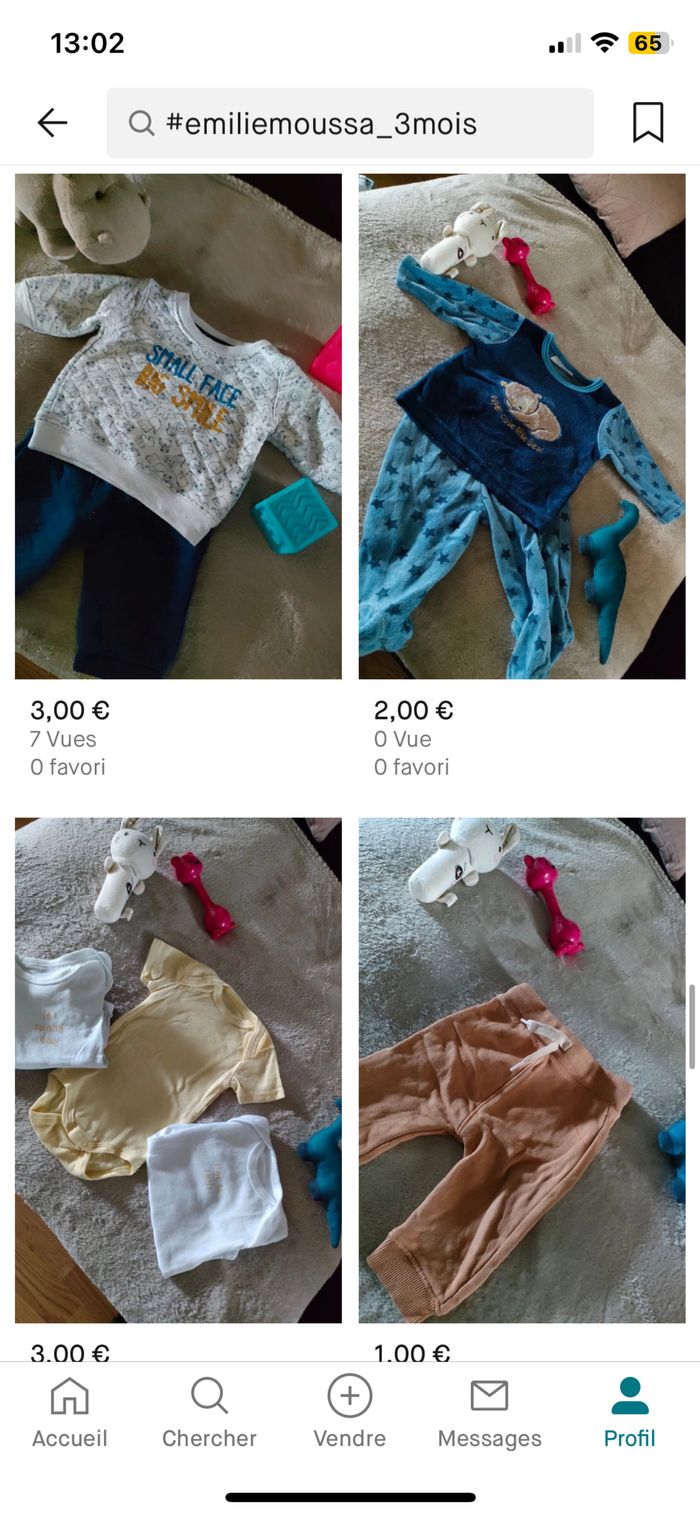Screen dimensions: 700x1517
Task: Switch to the Accueil tab
Action: click(69, 1412)
